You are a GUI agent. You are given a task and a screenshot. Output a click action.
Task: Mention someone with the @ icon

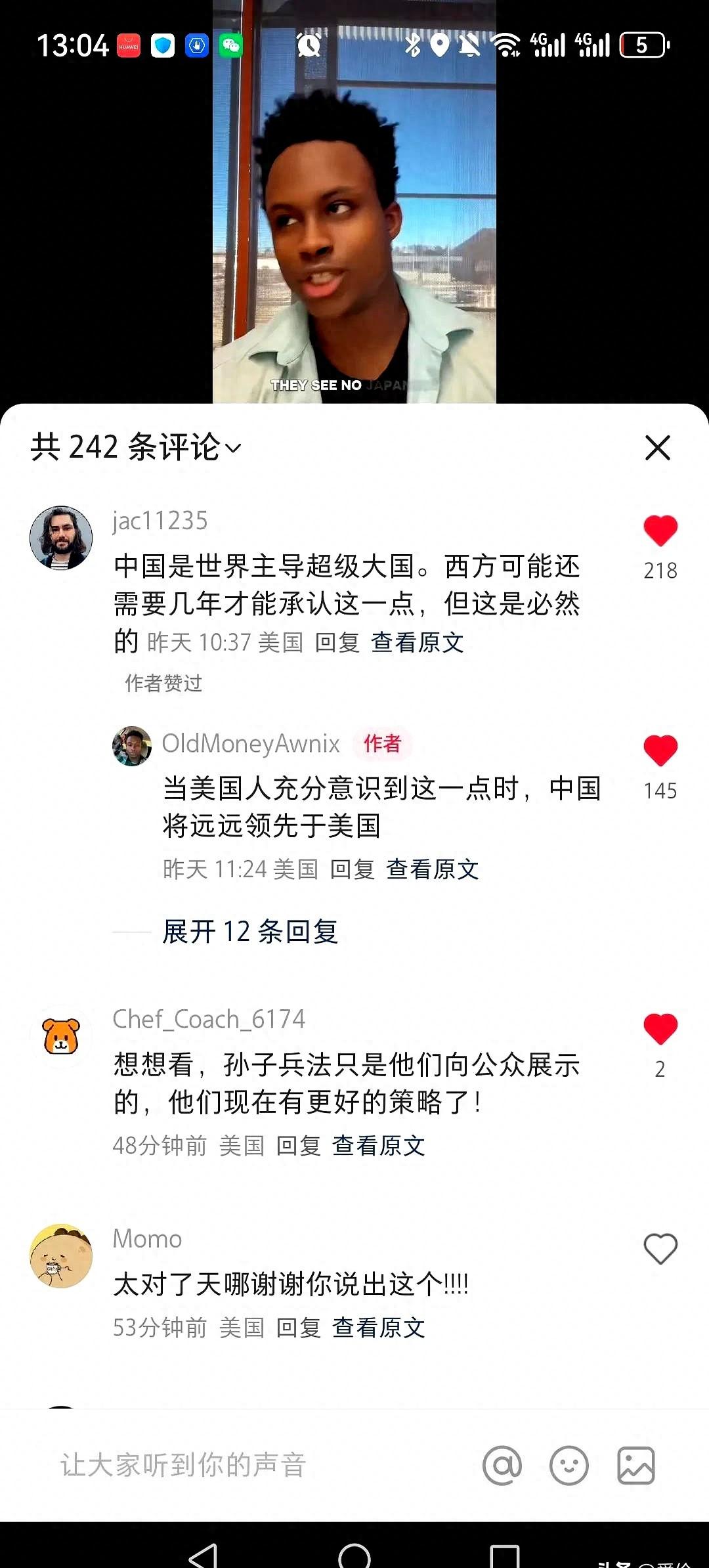(x=502, y=1465)
